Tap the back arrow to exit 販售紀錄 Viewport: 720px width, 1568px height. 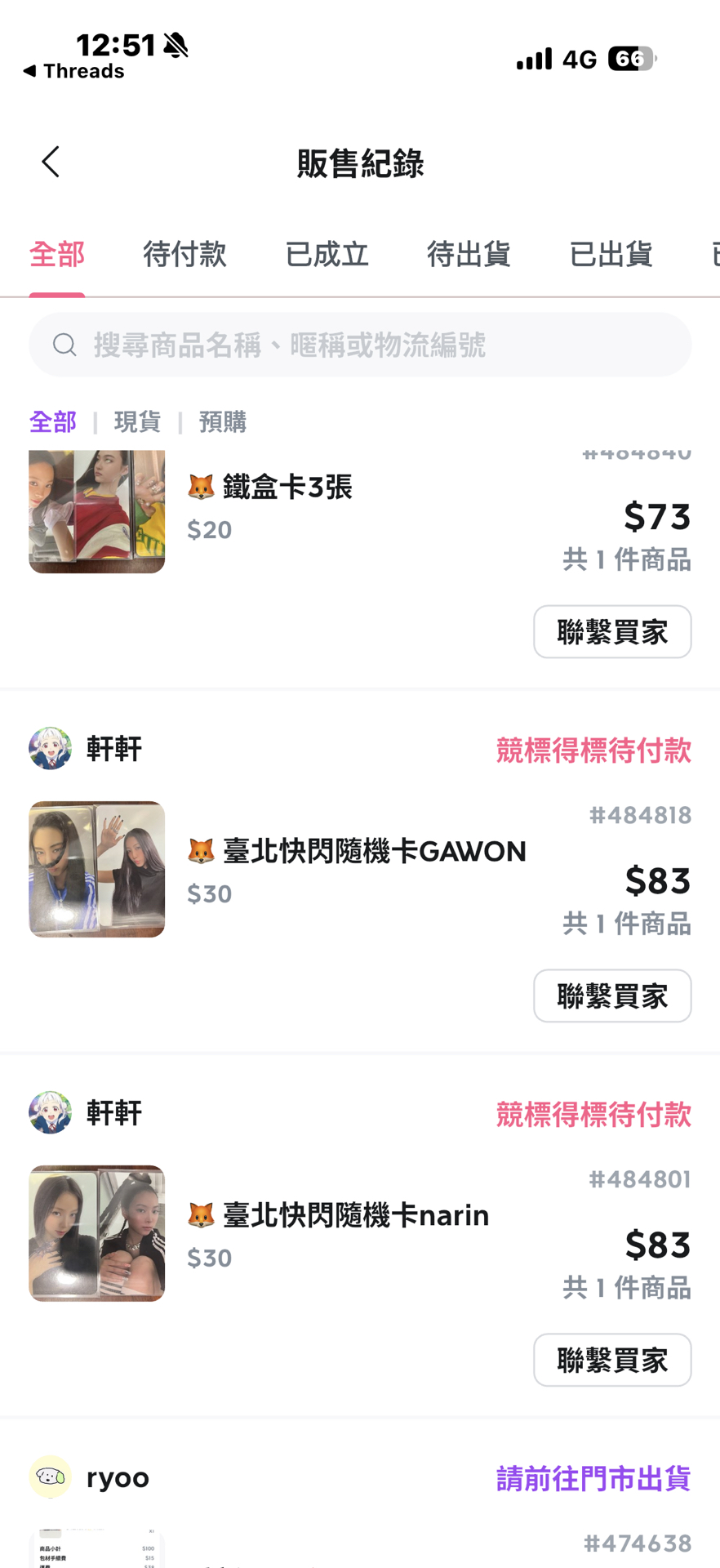pos(50,162)
